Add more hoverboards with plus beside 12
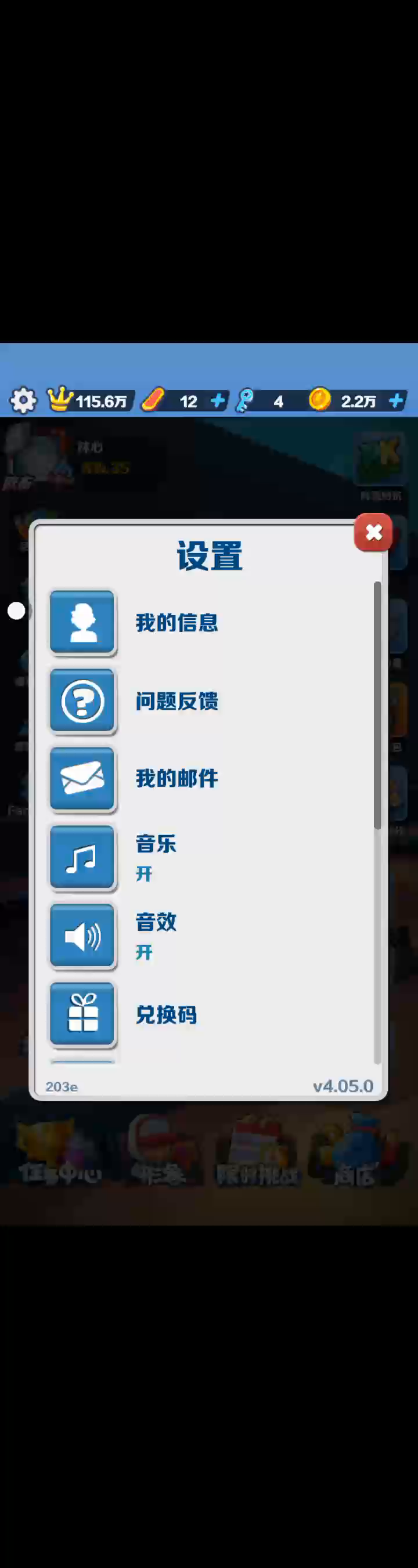 (x=218, y=400)
